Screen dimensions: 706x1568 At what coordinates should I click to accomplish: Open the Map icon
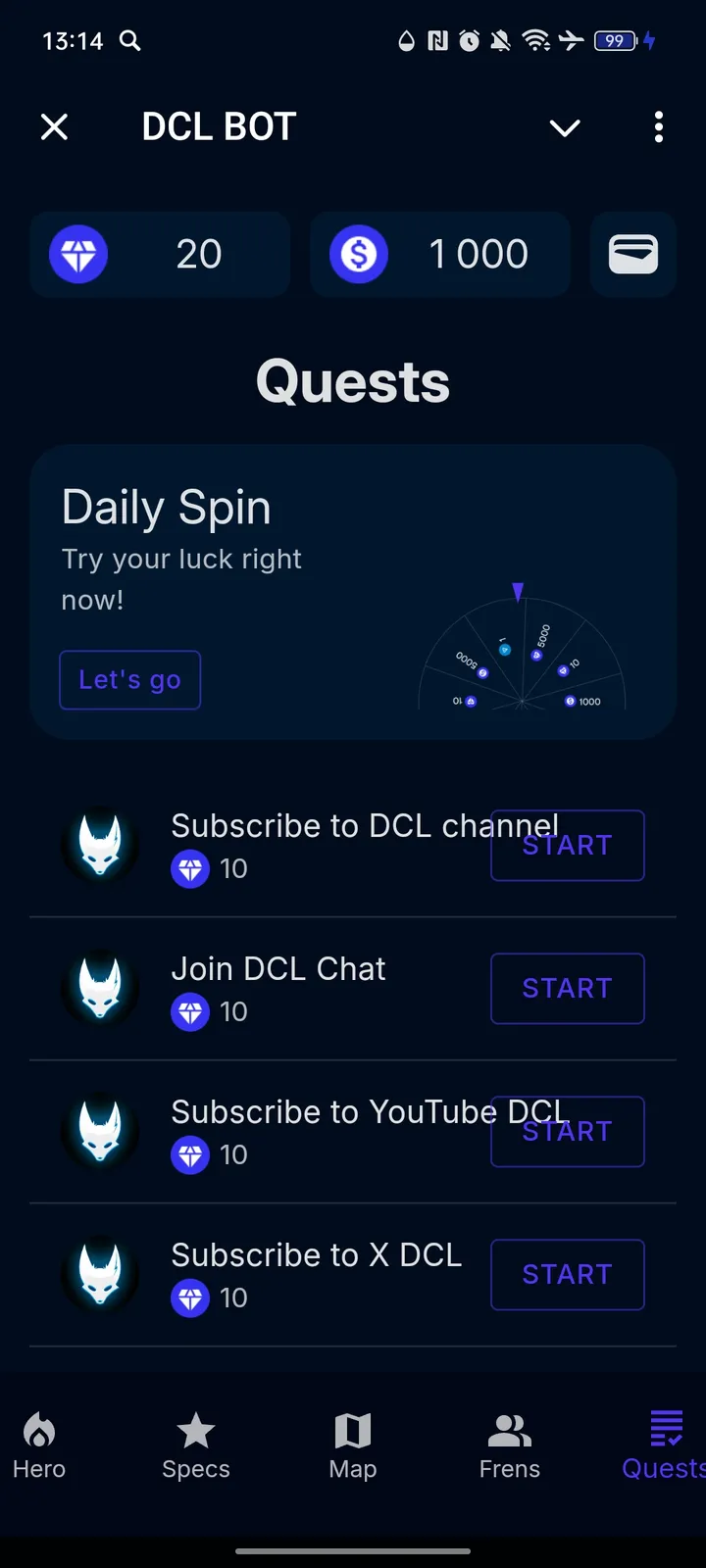tap(353, 1431)
